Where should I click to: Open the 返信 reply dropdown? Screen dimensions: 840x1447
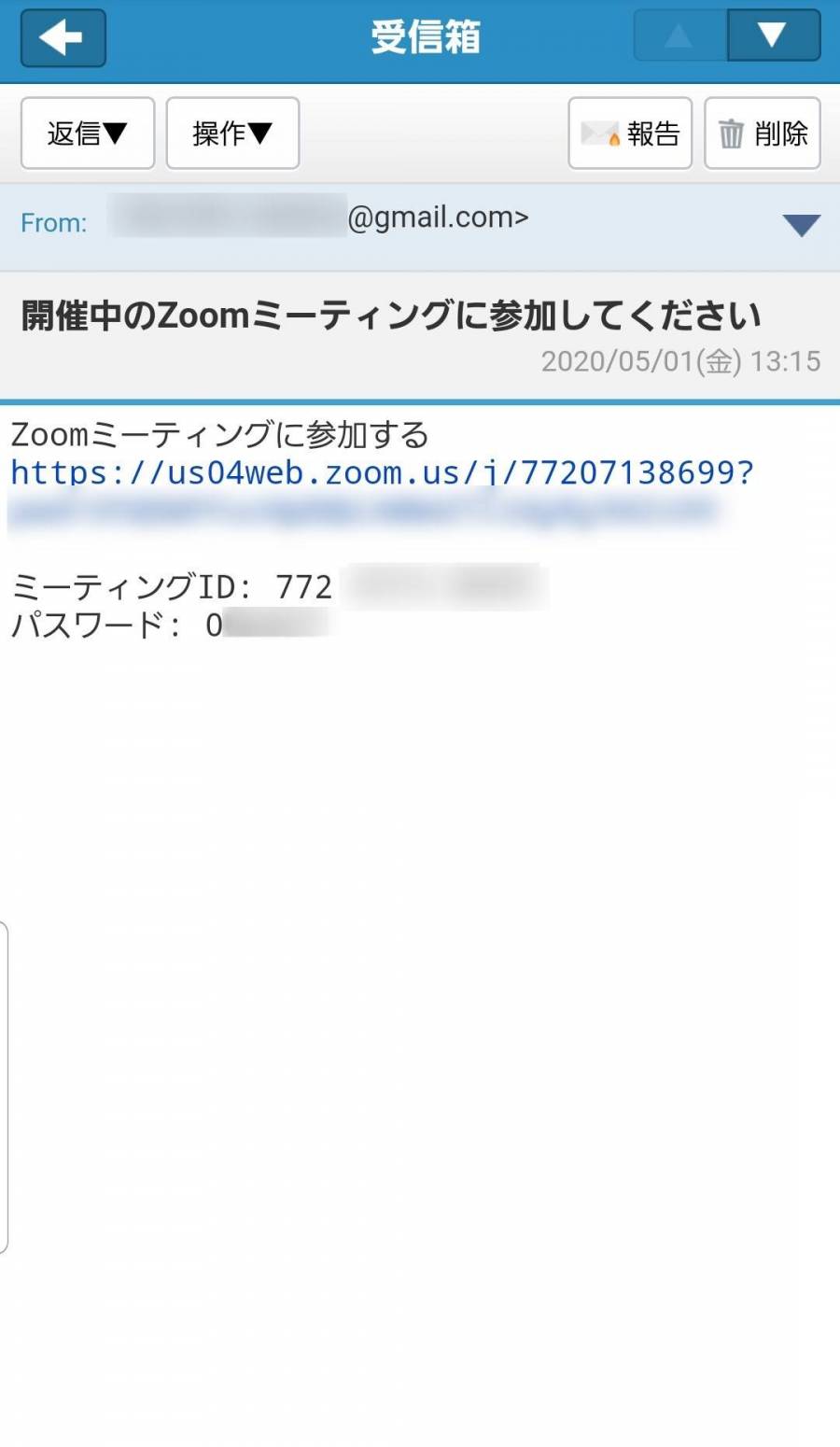88,133
